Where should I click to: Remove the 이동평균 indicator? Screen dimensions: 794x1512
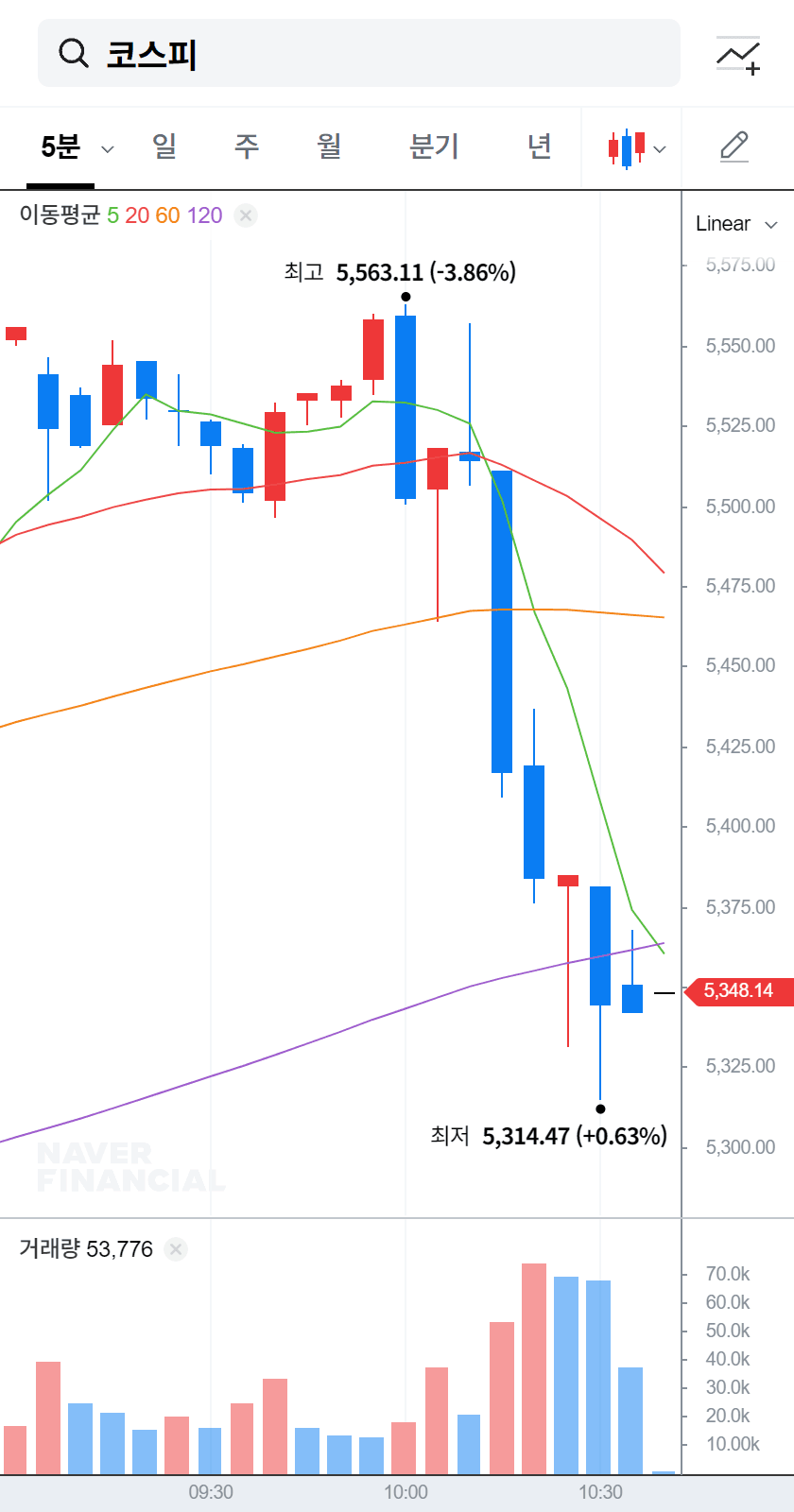pos(246,215)
